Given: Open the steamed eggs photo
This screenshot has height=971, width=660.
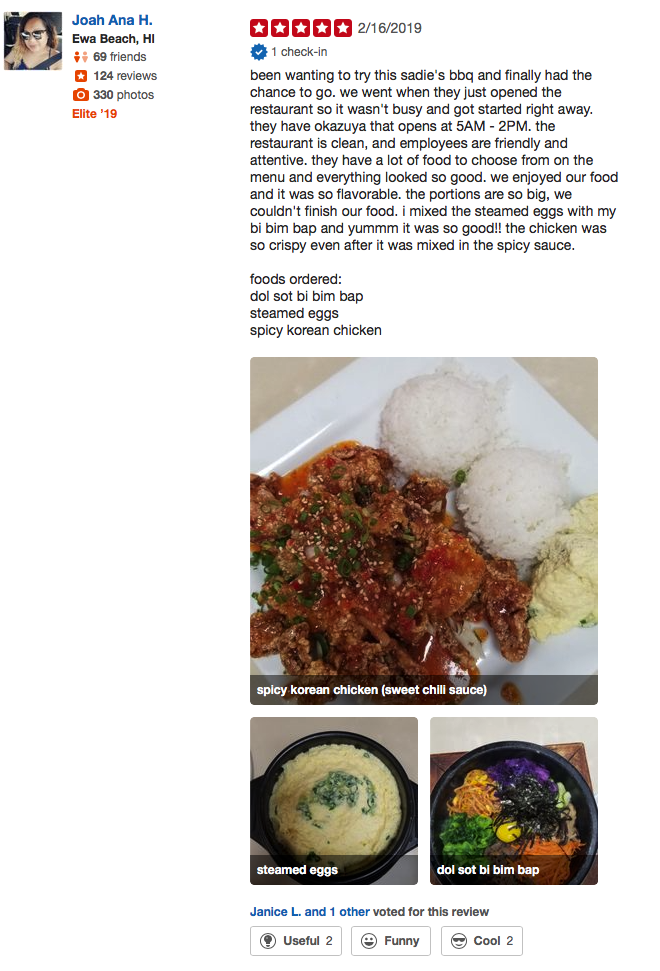Looking at the screenshot, I should tap(333, 800).
